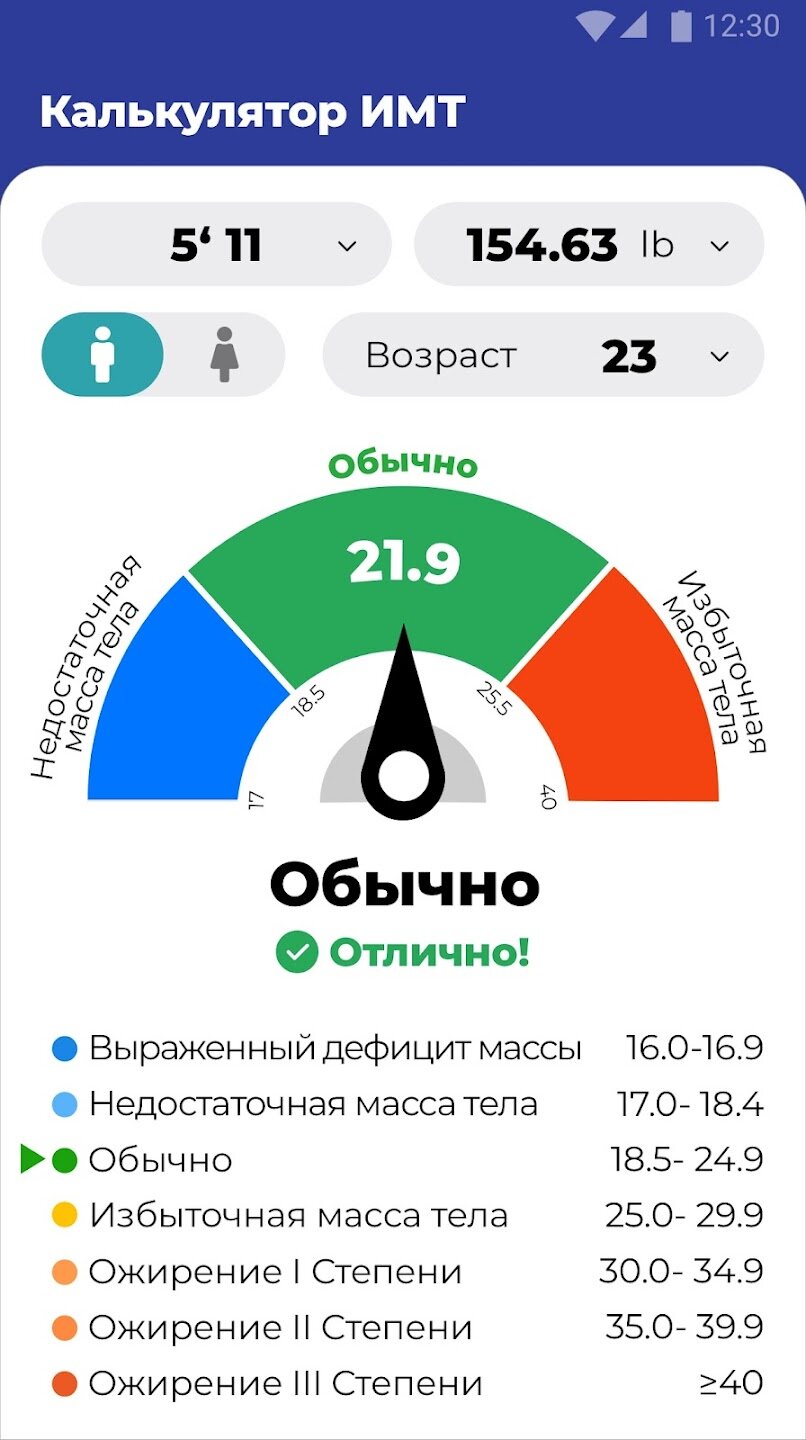Open the height picker showing 5' 11

(x=216, y=245)
